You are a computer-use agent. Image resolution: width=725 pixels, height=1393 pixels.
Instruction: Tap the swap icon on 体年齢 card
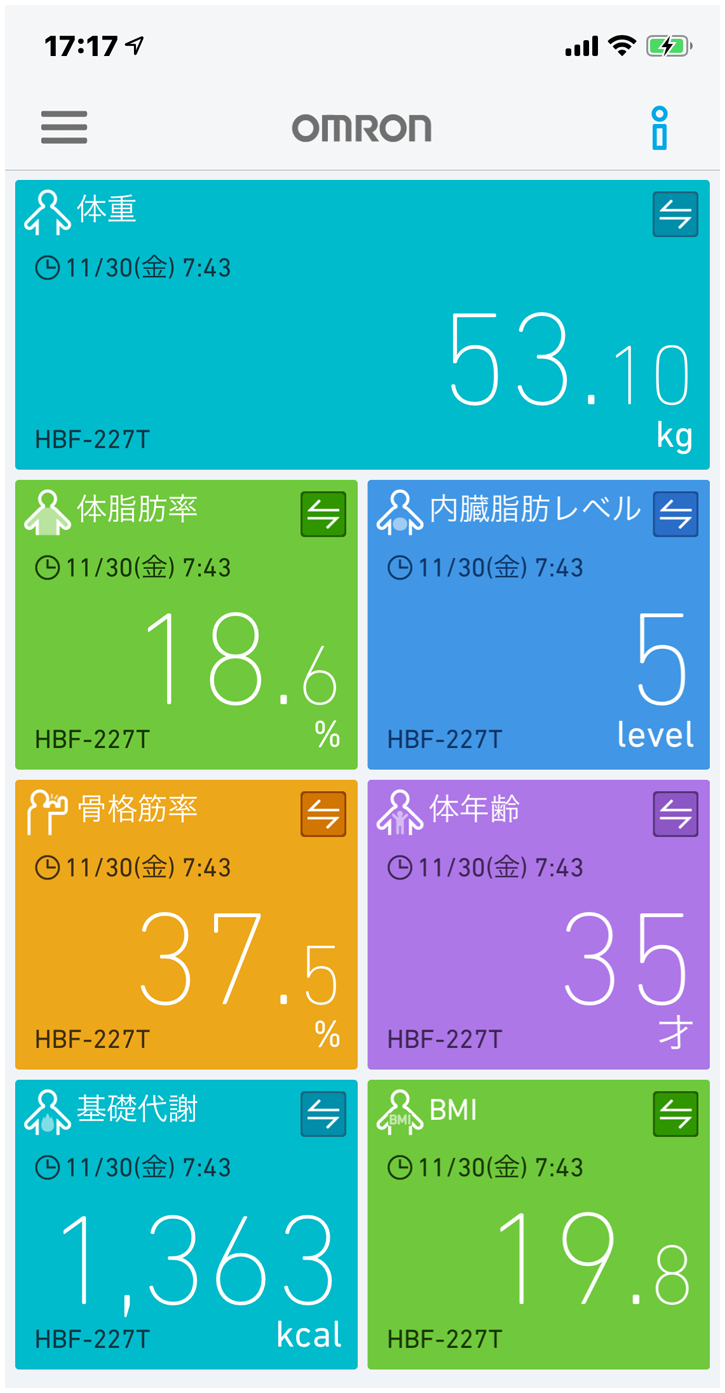click(x=675, y=814)
